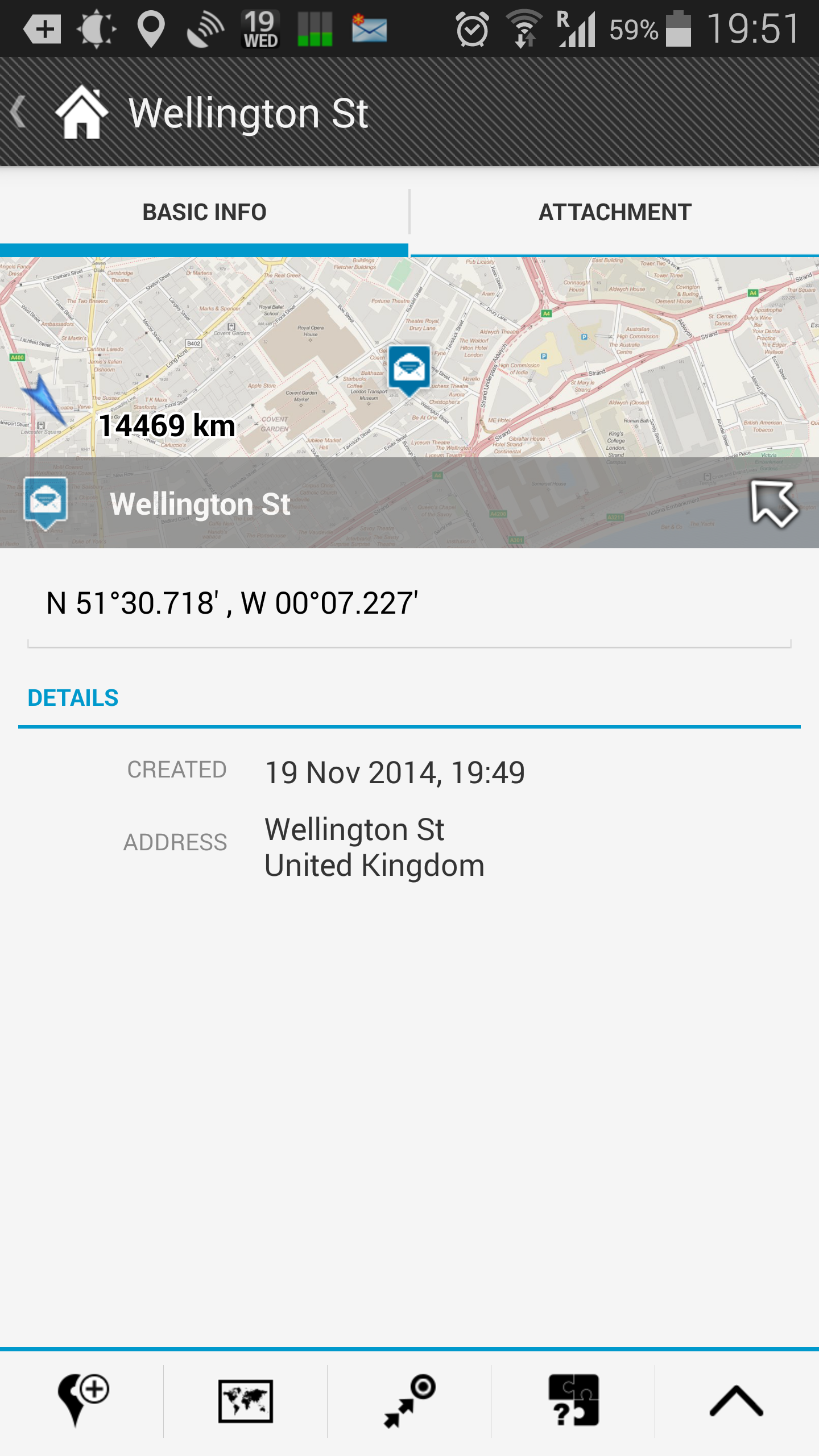Tap the arrow icon beside Wellington St
This screenshot has height=1456, width=819.
[x=773, y=503]
